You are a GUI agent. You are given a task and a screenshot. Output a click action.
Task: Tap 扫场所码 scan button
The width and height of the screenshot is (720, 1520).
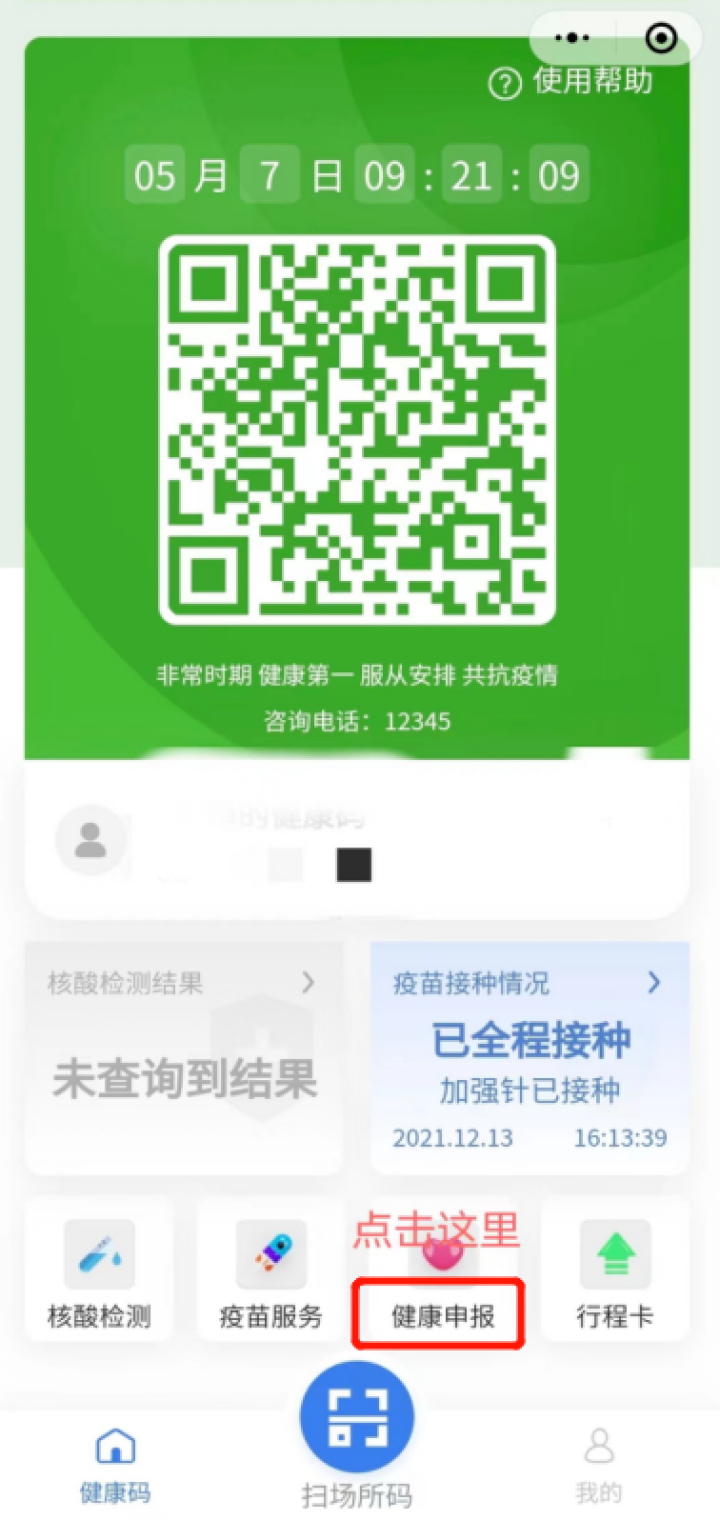357,1420
